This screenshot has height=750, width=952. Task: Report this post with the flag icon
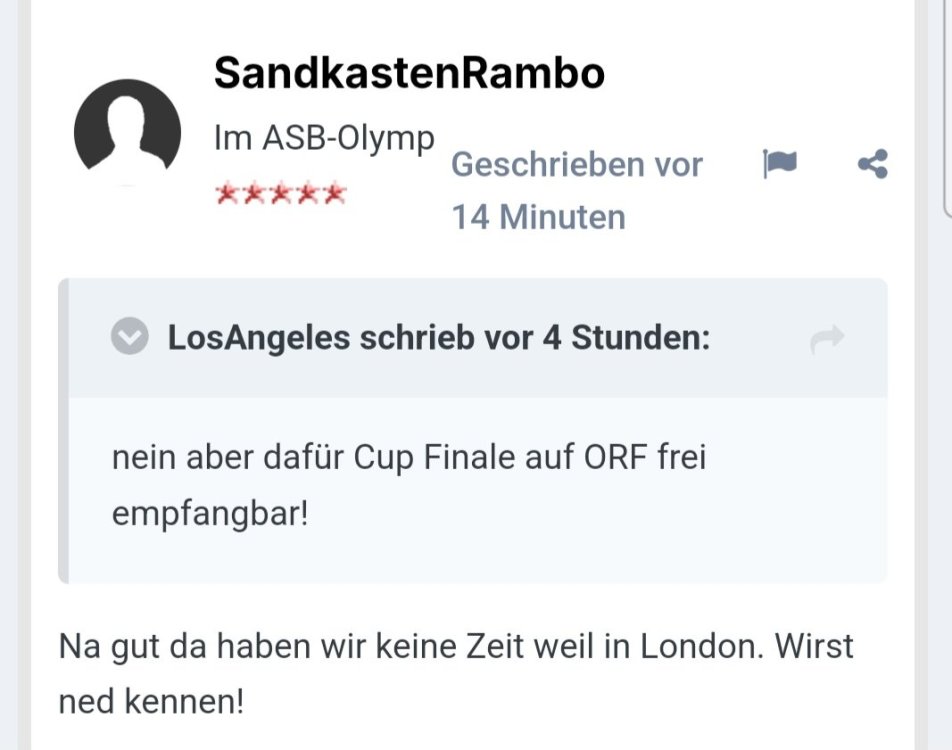780,164
